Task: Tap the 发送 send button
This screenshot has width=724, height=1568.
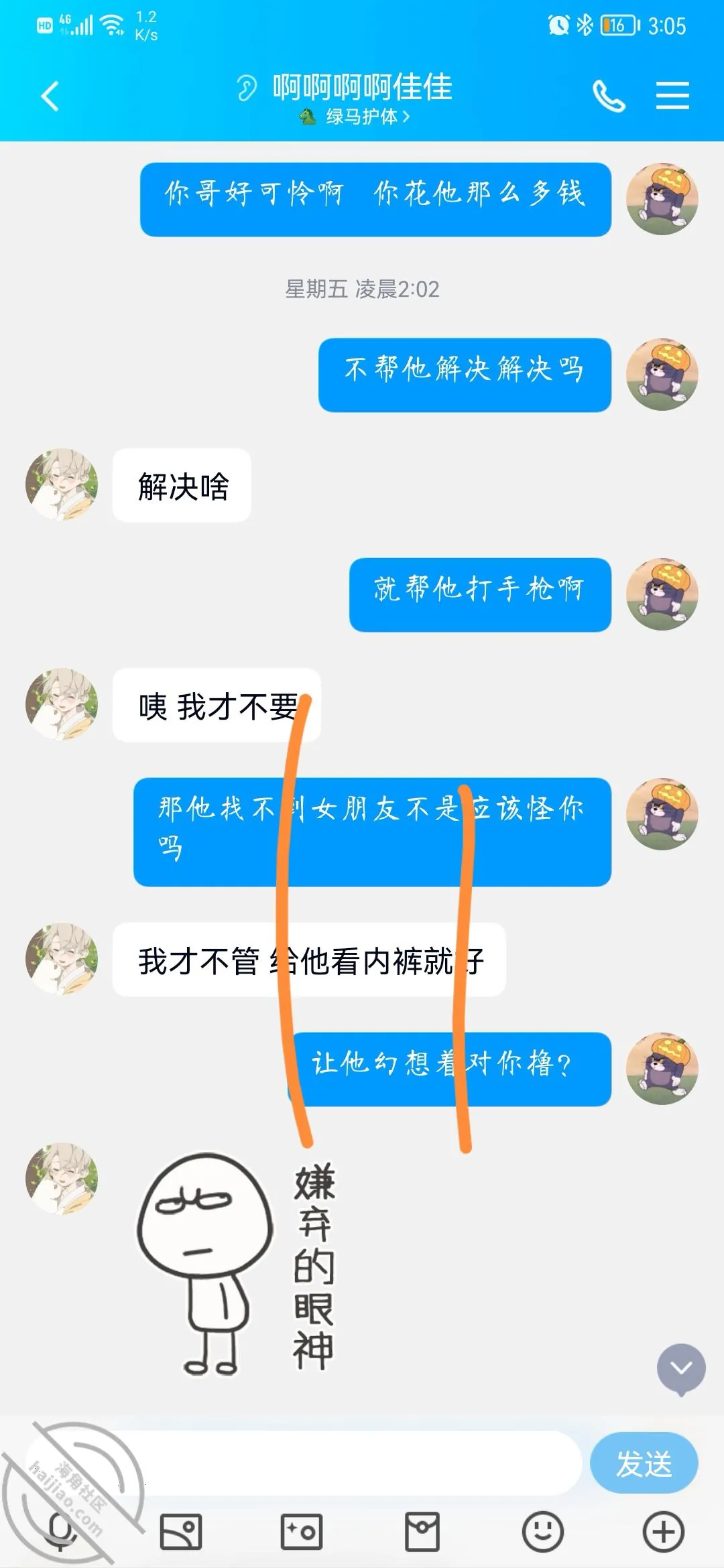Action: coord(644,1463)
